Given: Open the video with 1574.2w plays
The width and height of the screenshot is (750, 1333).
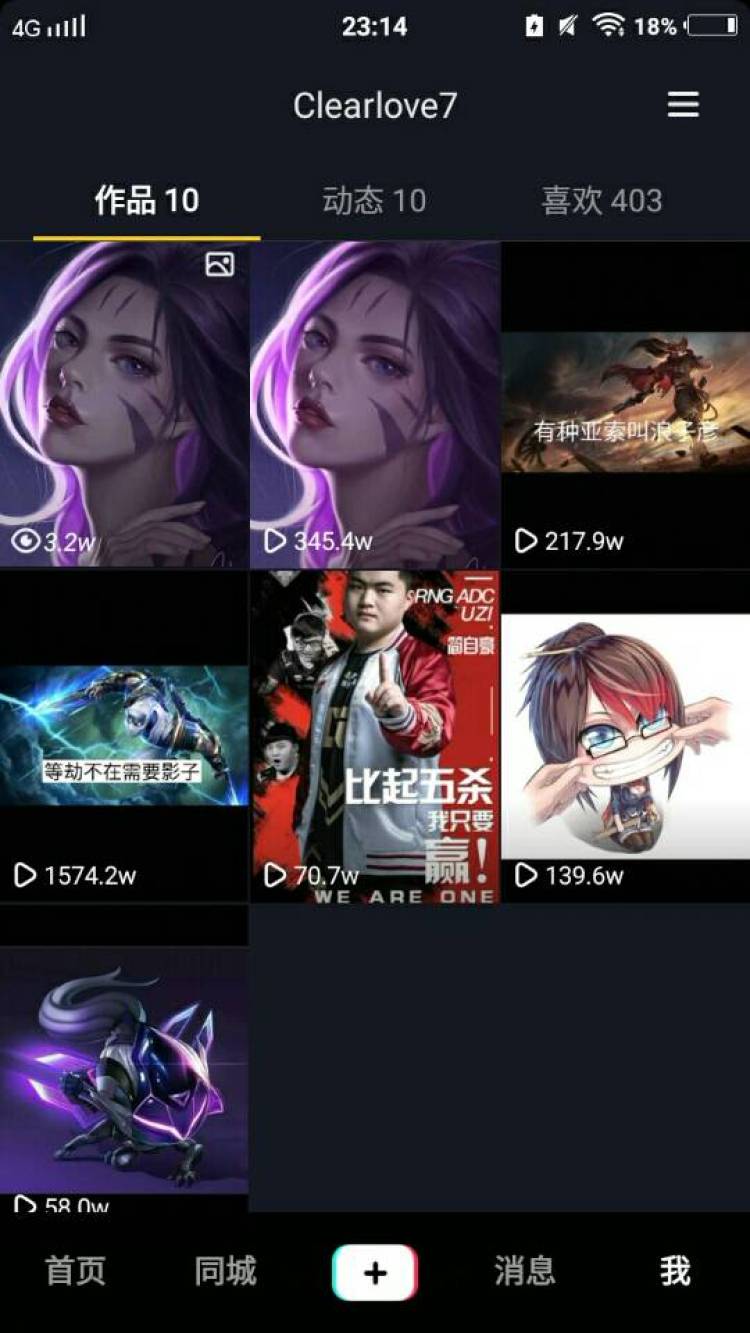Looking at the screenshot, I should tap(124, 737).
